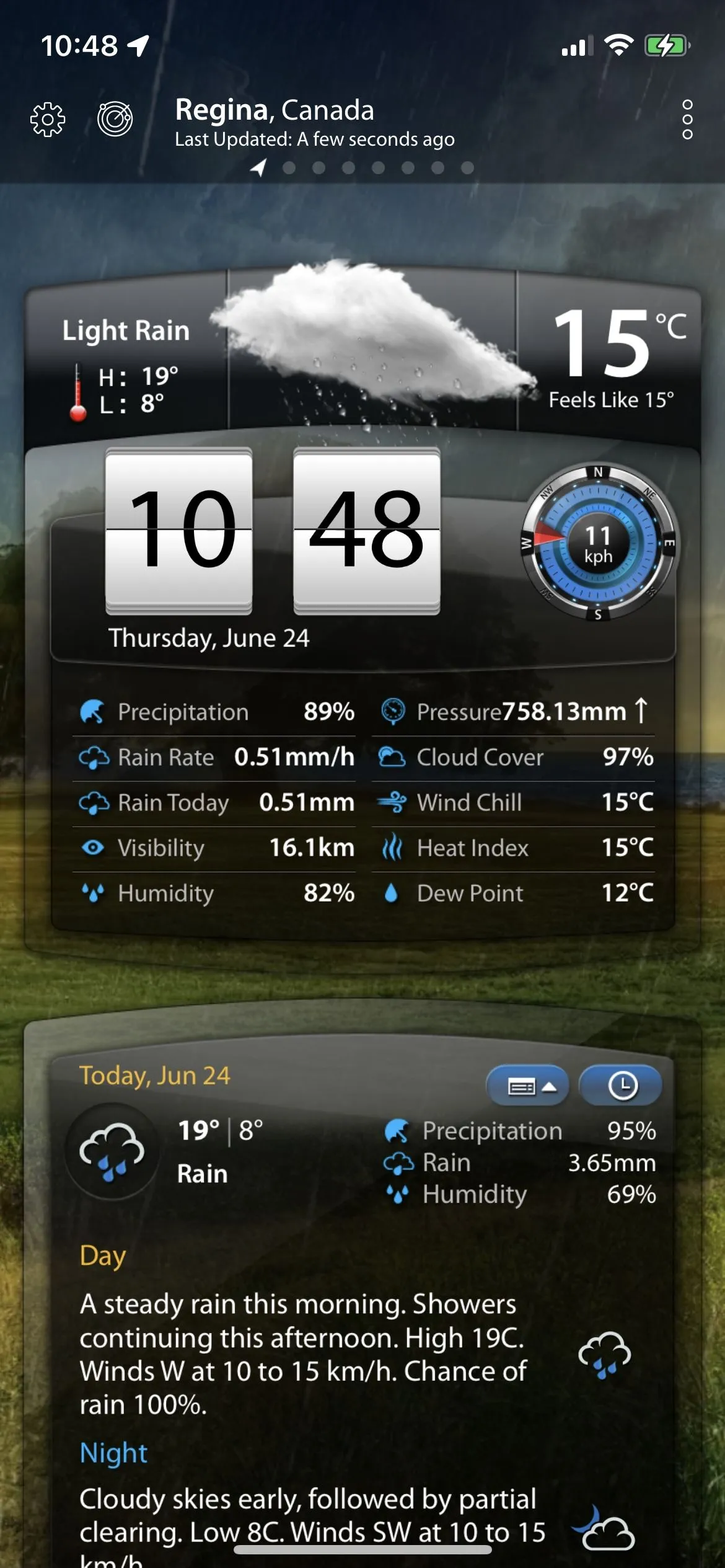The image size is (725, 1568).
Task: Tap the location page indicator dots
Action: pyautogui.click(x=363, y=167)
